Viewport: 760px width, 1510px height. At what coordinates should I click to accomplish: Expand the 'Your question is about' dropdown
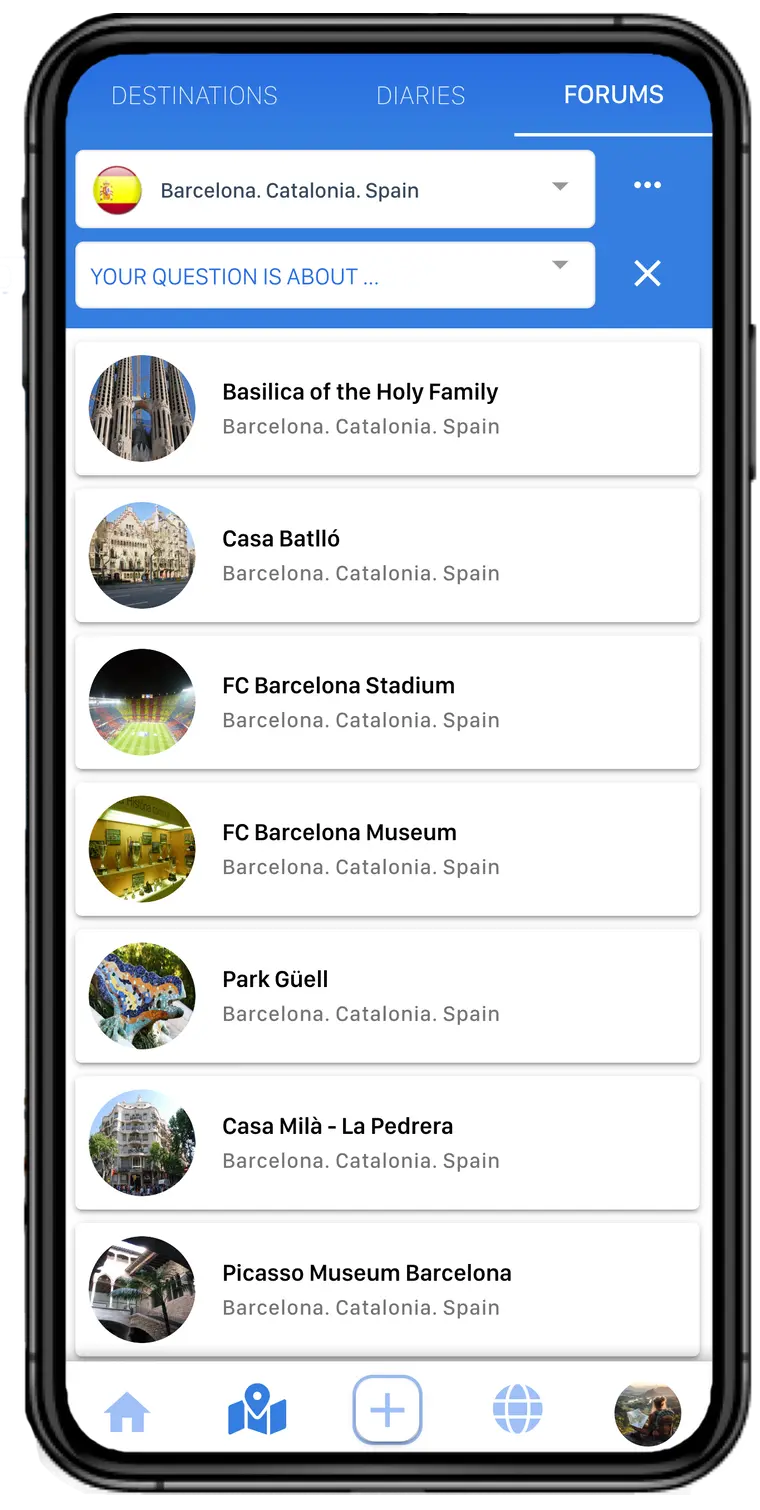(x=335, y=275)
